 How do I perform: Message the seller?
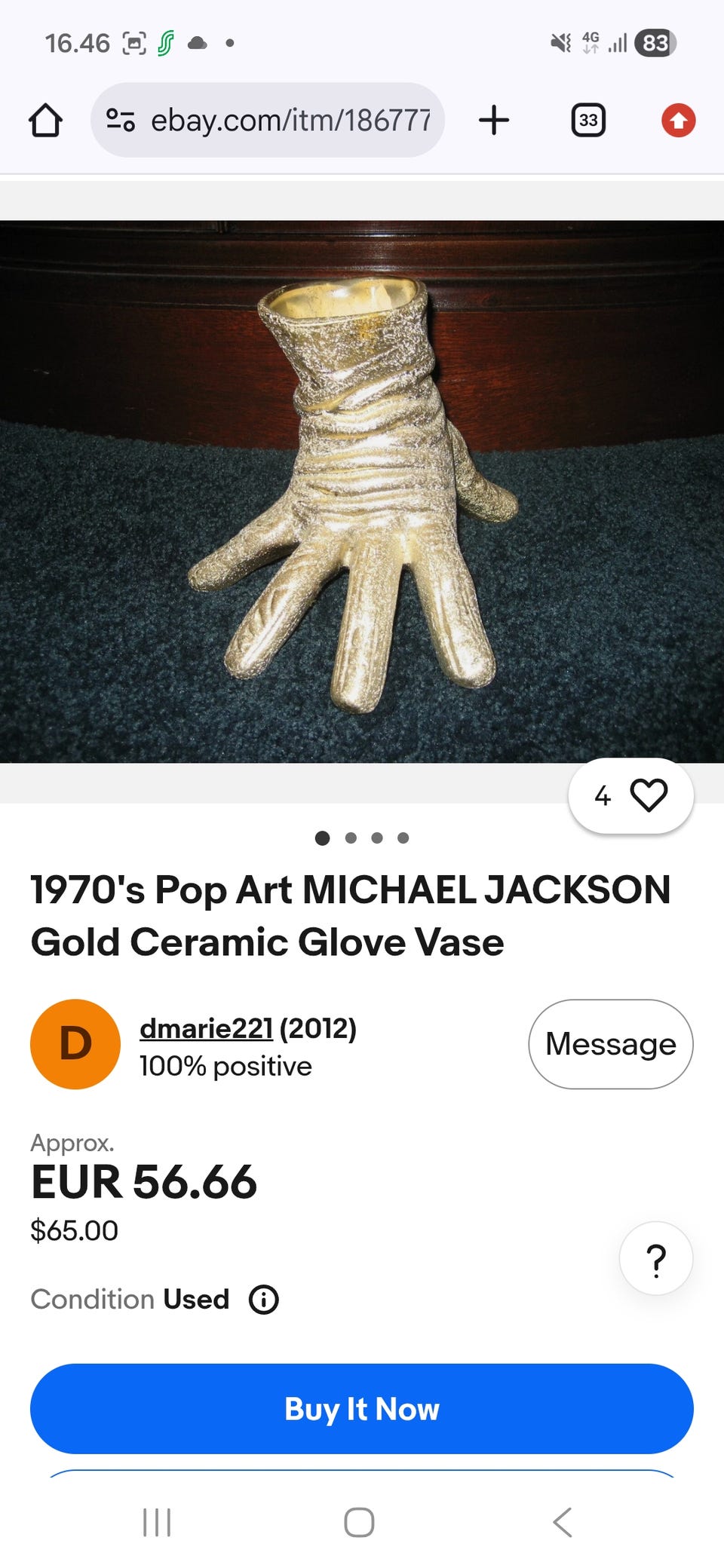point(610,1044)
